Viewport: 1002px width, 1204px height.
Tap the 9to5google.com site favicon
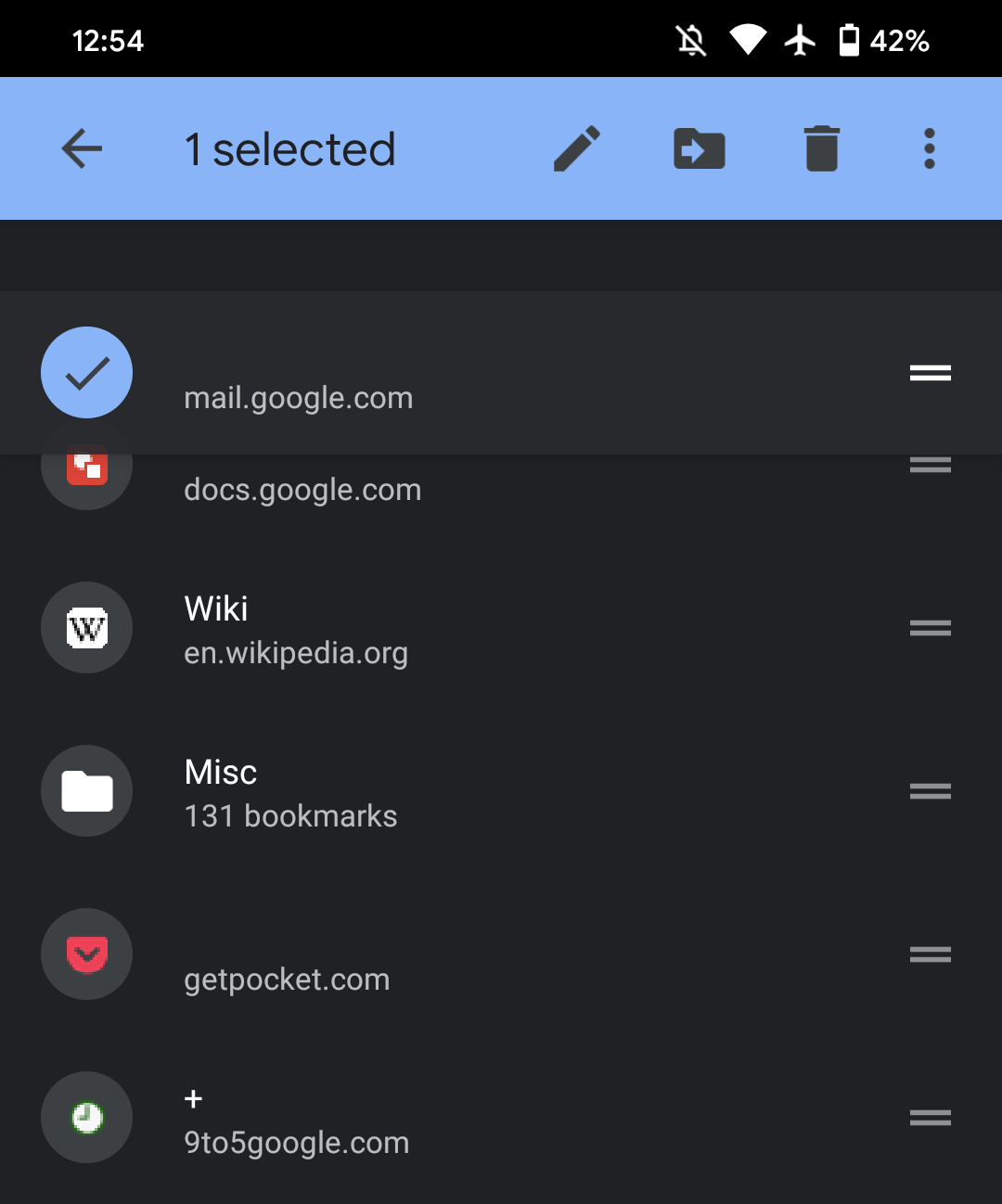[x=86, y=1118]
